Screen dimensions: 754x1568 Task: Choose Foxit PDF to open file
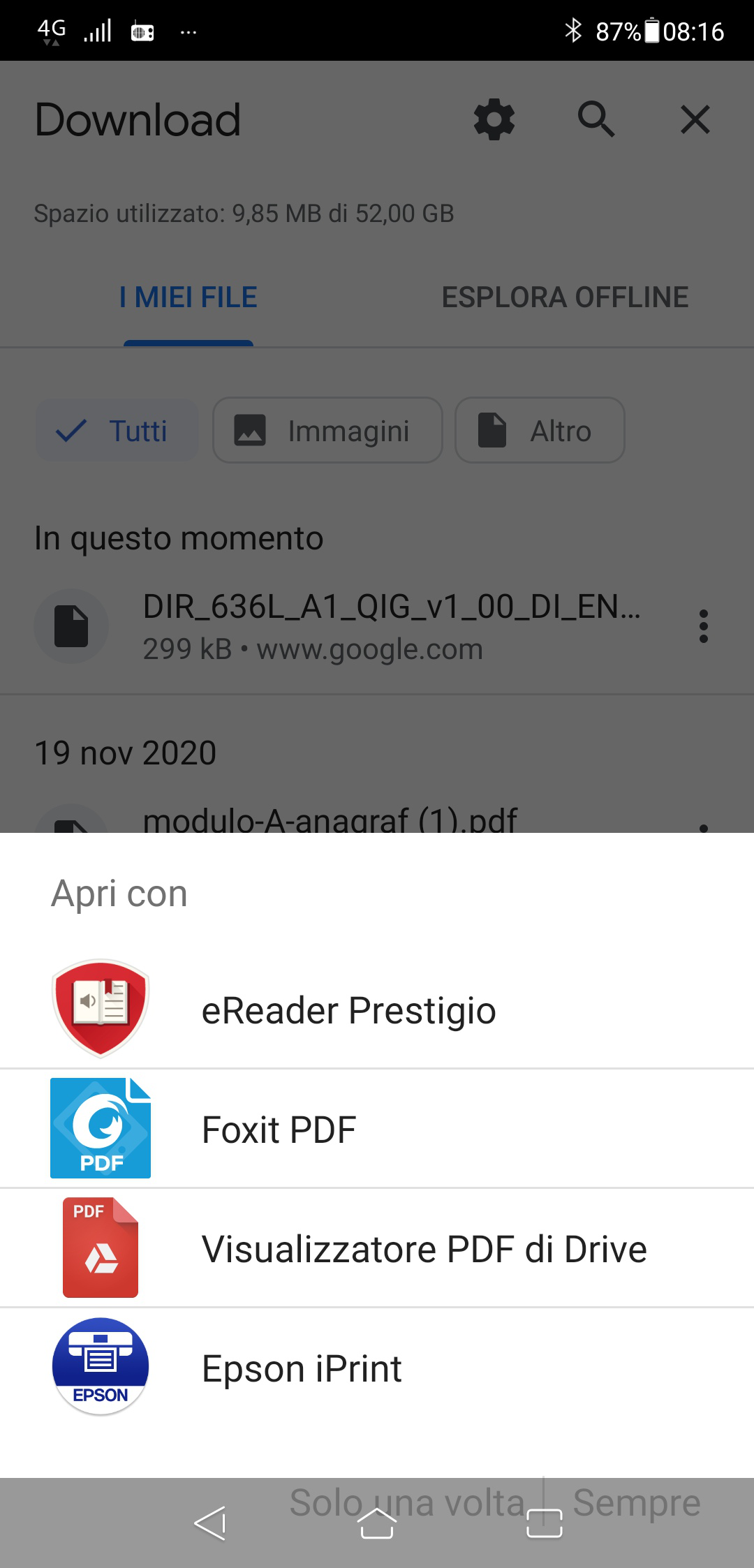tap(377, 1129)
